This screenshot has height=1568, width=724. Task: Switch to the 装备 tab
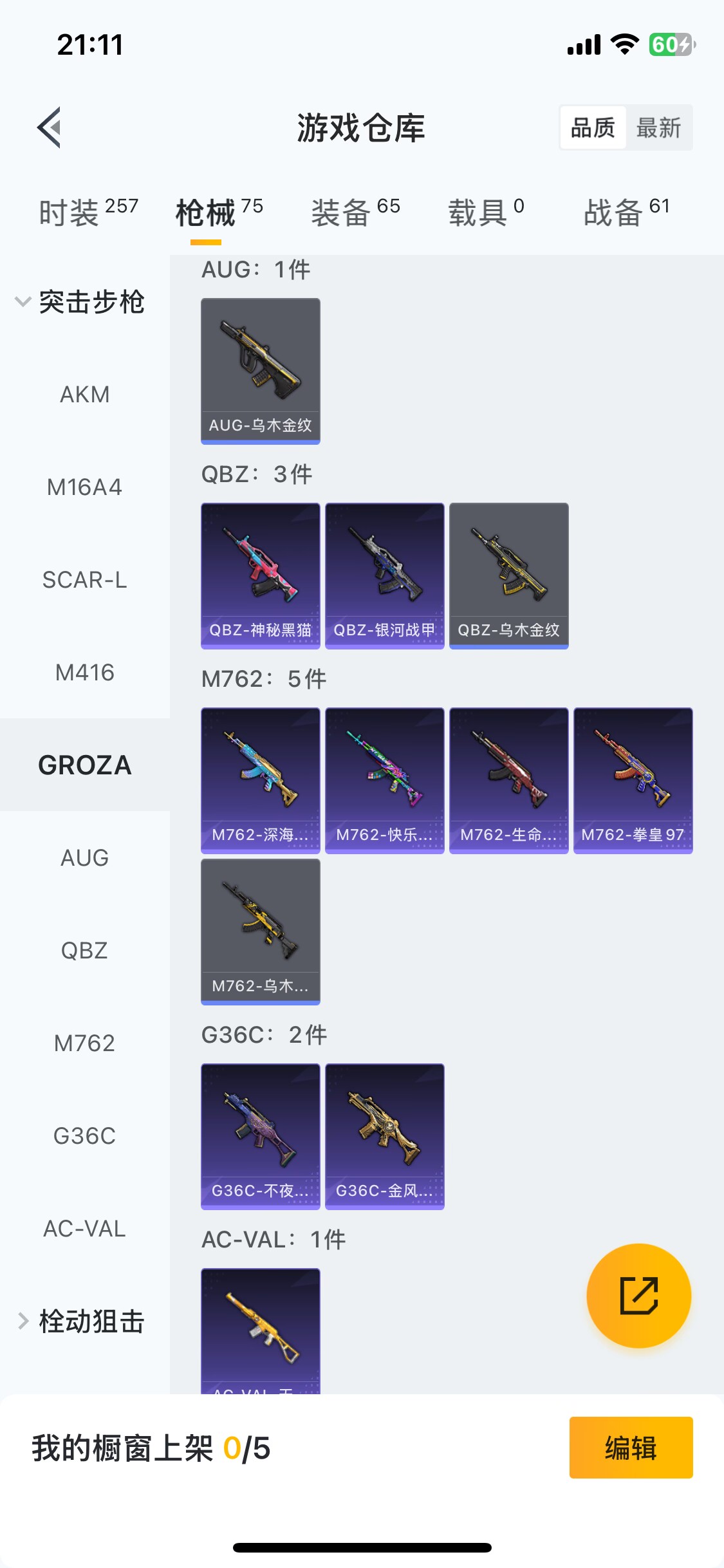pos(355,212)
